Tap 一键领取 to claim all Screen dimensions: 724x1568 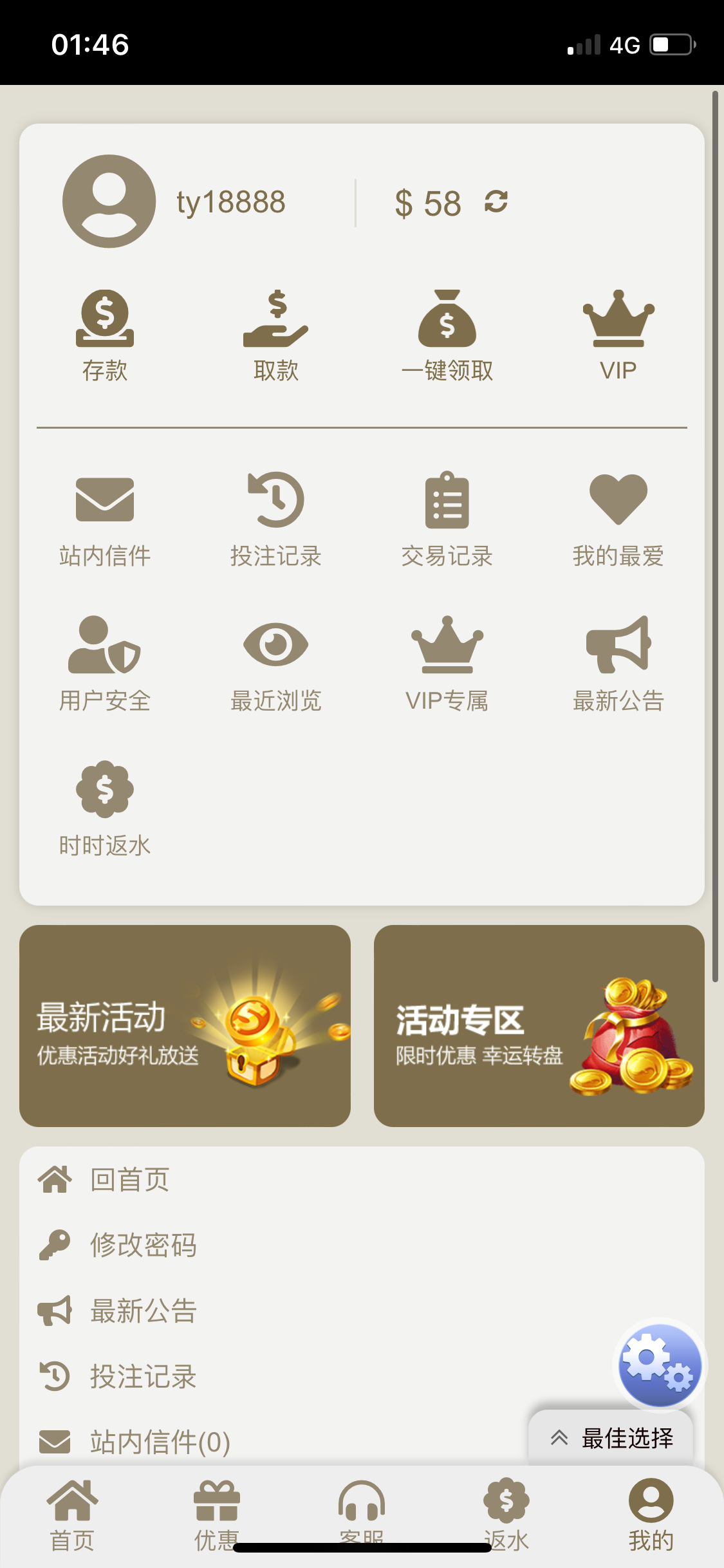[x=447, y=335]
